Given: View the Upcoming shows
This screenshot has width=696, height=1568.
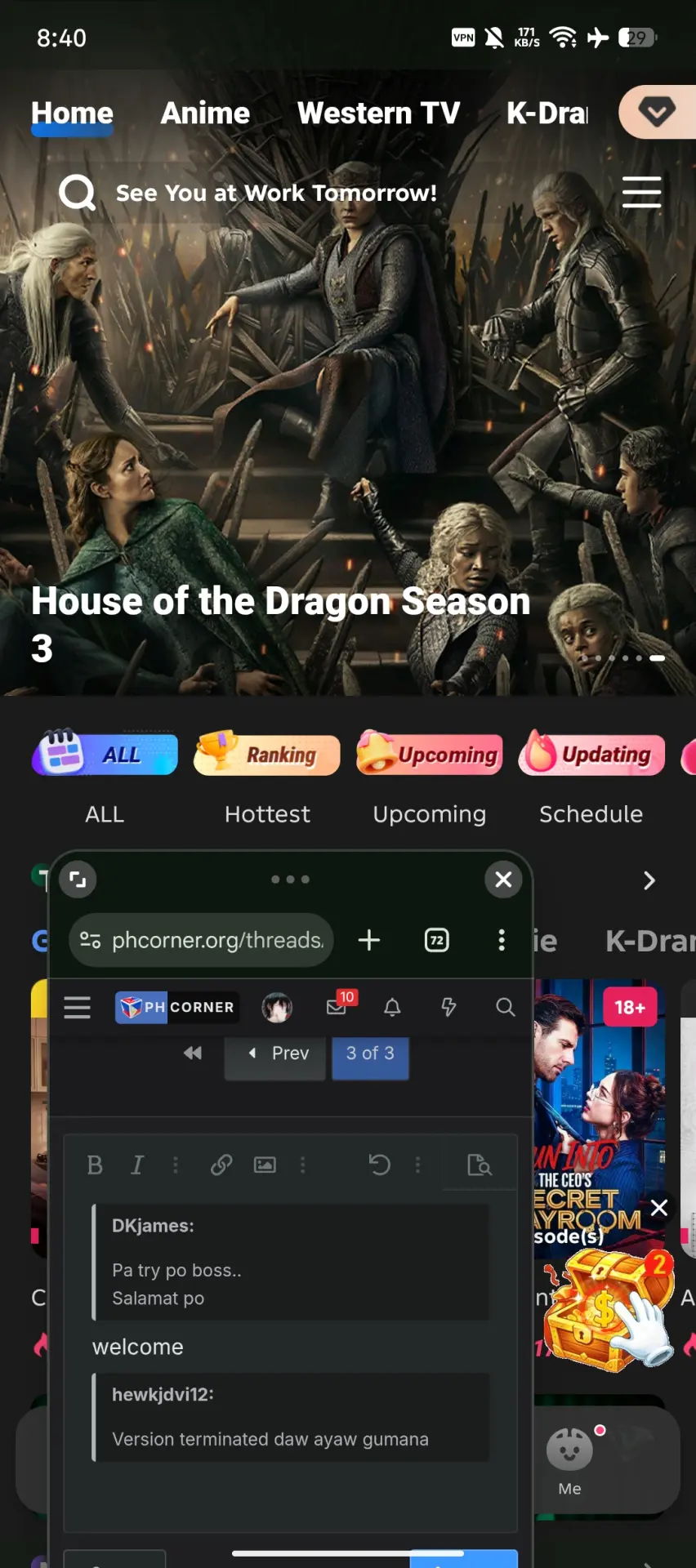Looking at the screenshot, I should [x=430, y=752].
